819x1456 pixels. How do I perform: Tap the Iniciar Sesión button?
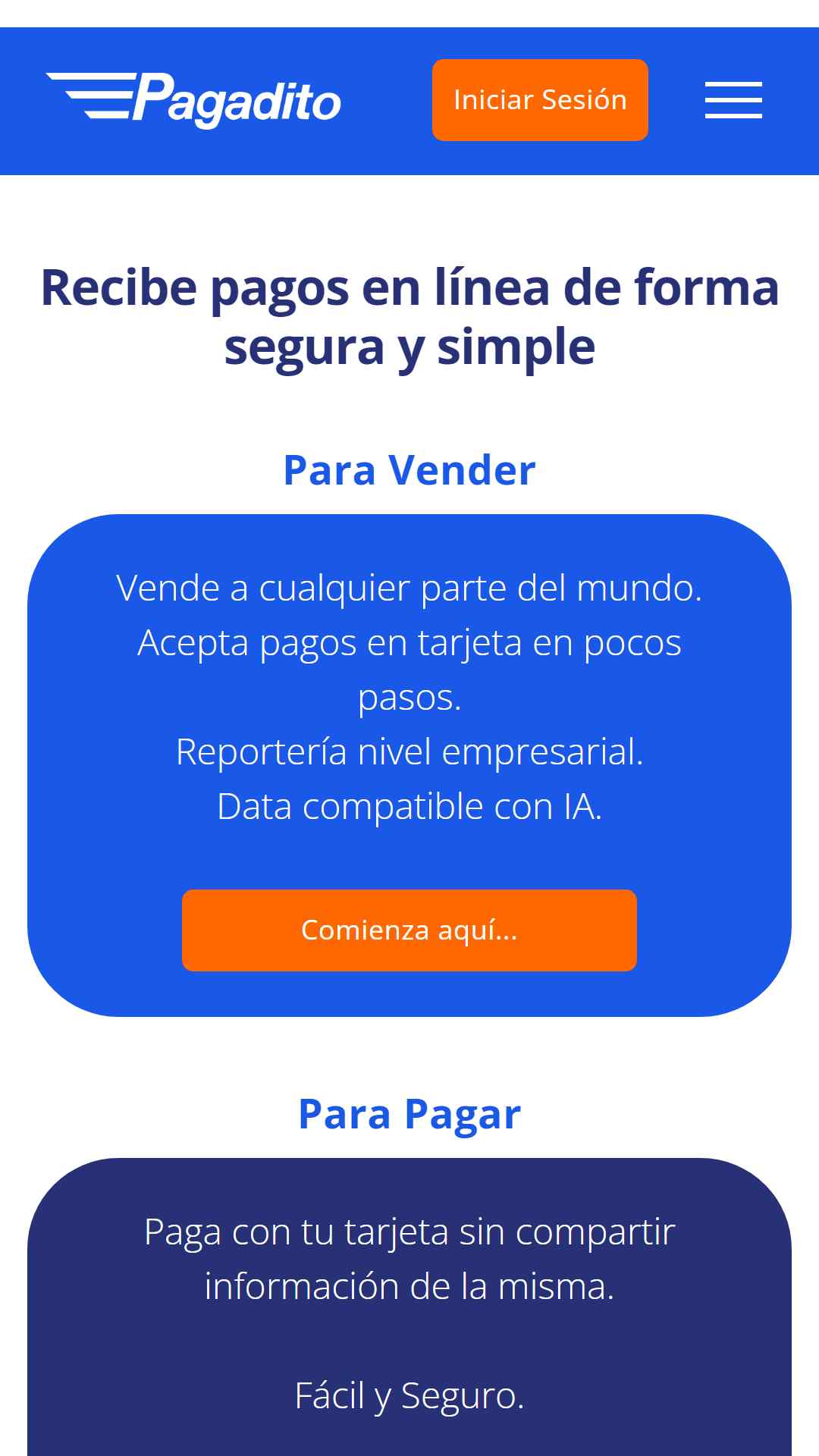click(540, 100)
